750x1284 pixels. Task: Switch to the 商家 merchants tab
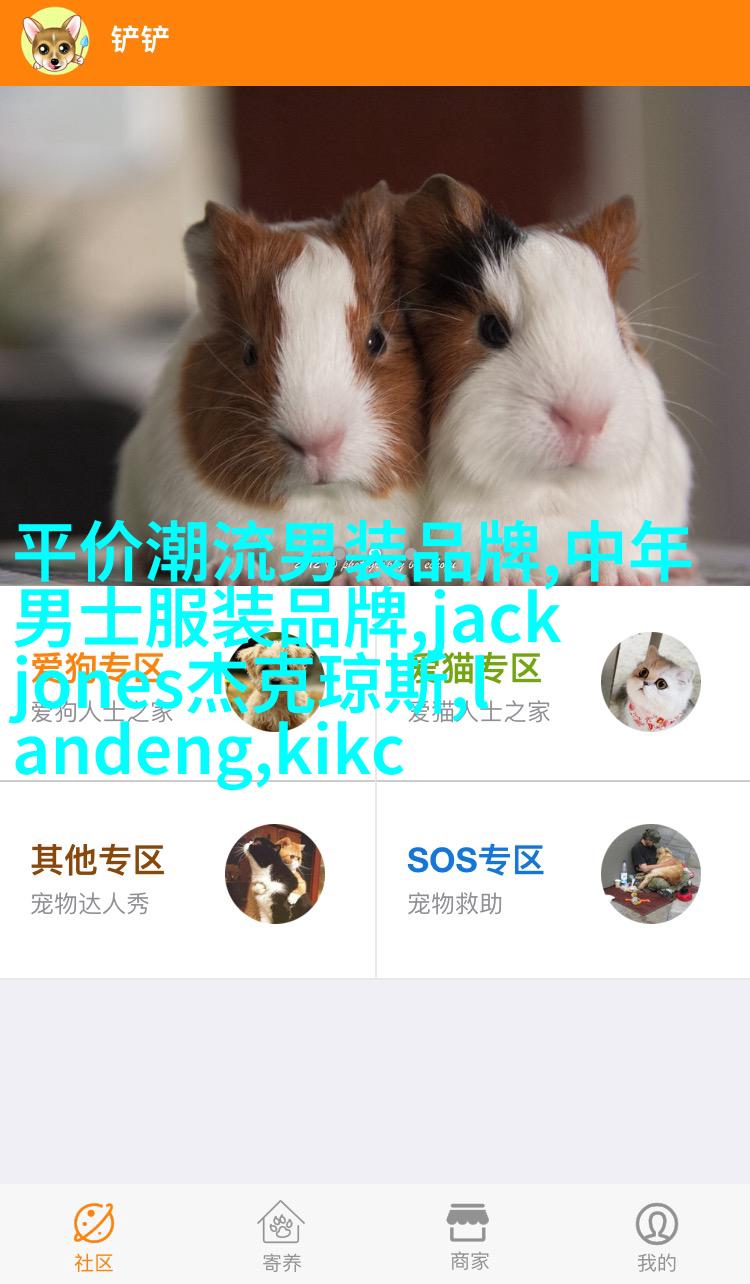[467, 1236]
